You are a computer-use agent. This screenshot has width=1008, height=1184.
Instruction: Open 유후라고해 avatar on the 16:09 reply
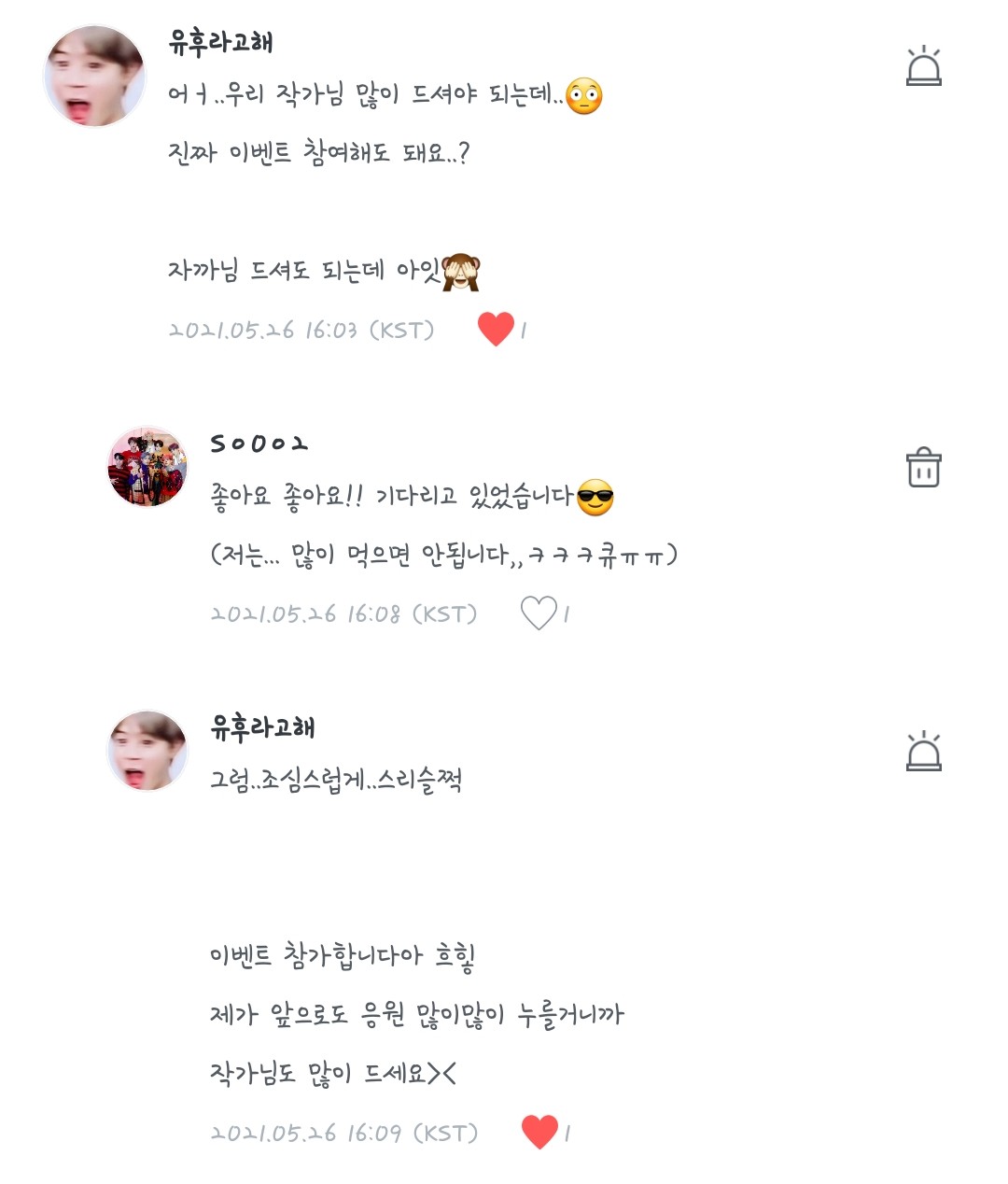coord(147,751)
